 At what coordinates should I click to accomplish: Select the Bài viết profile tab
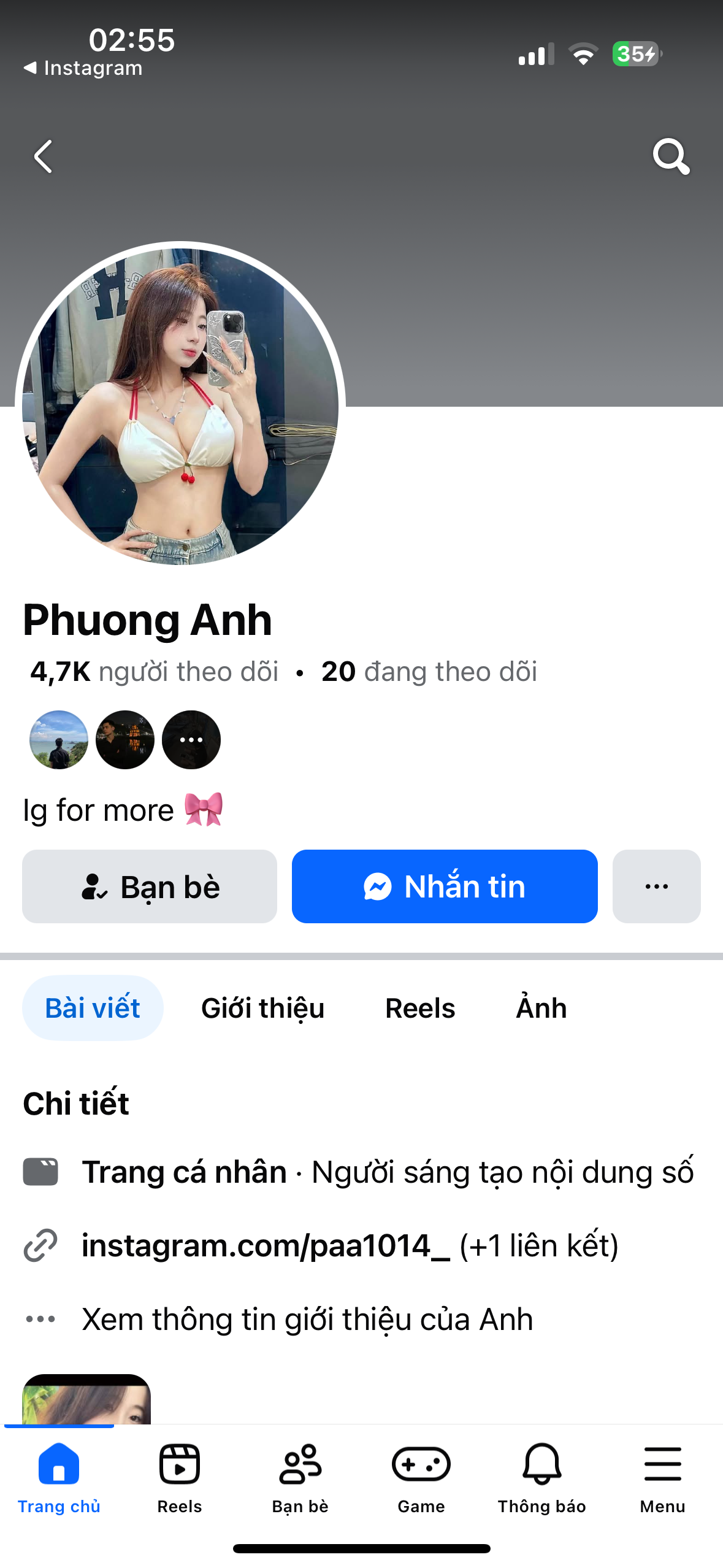tap(93, 1008)
